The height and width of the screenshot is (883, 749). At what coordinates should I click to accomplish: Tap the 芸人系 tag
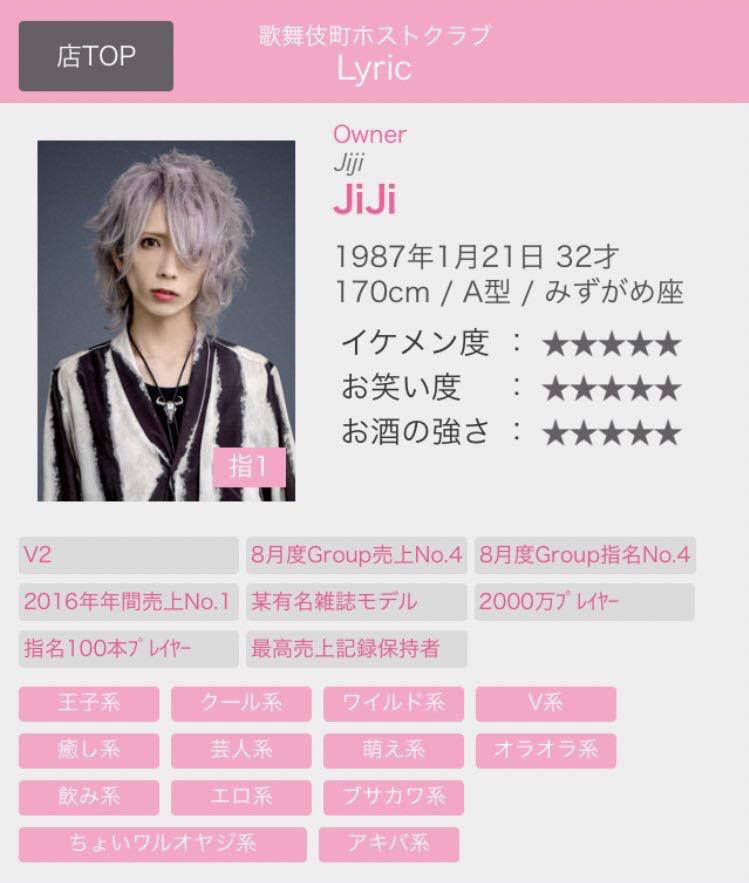241,750
